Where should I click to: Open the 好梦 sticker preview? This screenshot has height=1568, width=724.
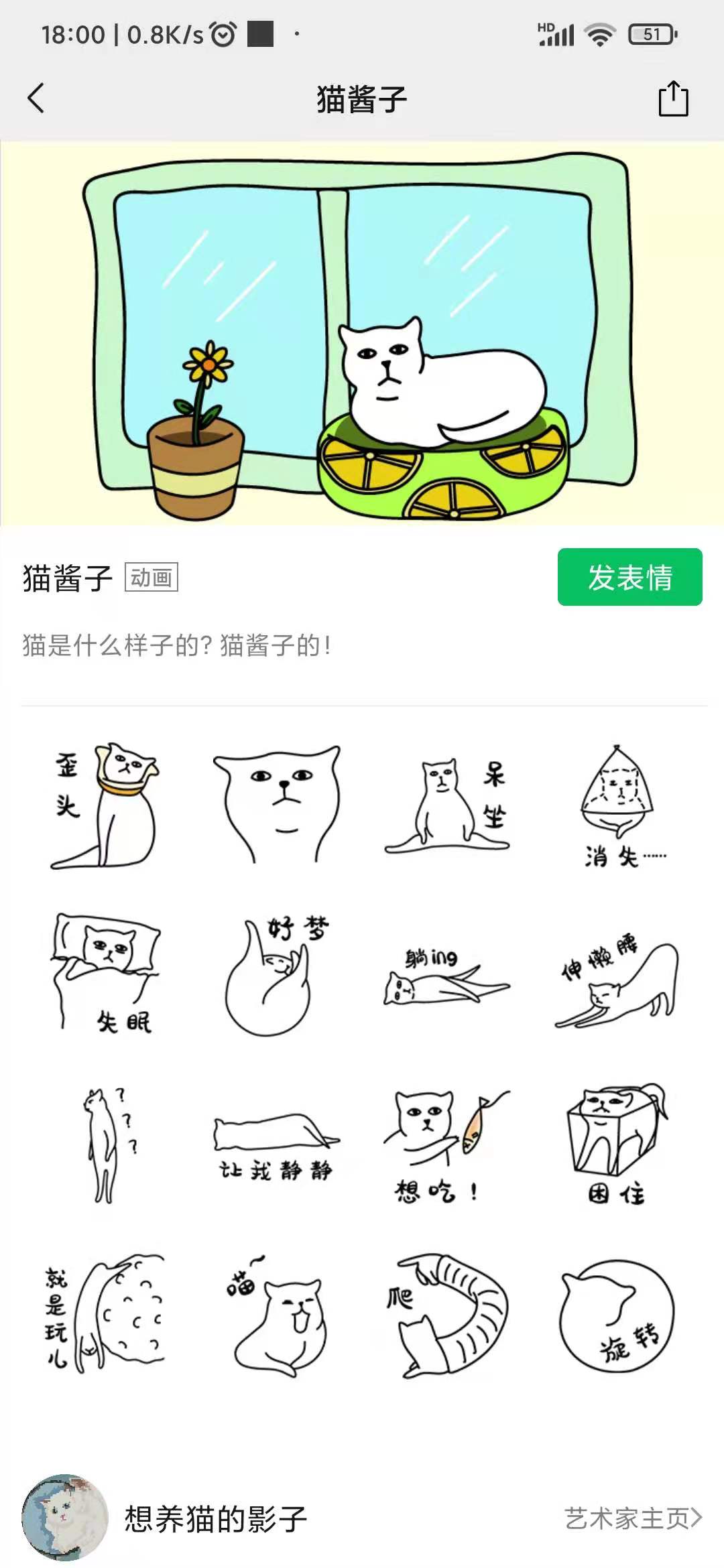click(276, 975)
